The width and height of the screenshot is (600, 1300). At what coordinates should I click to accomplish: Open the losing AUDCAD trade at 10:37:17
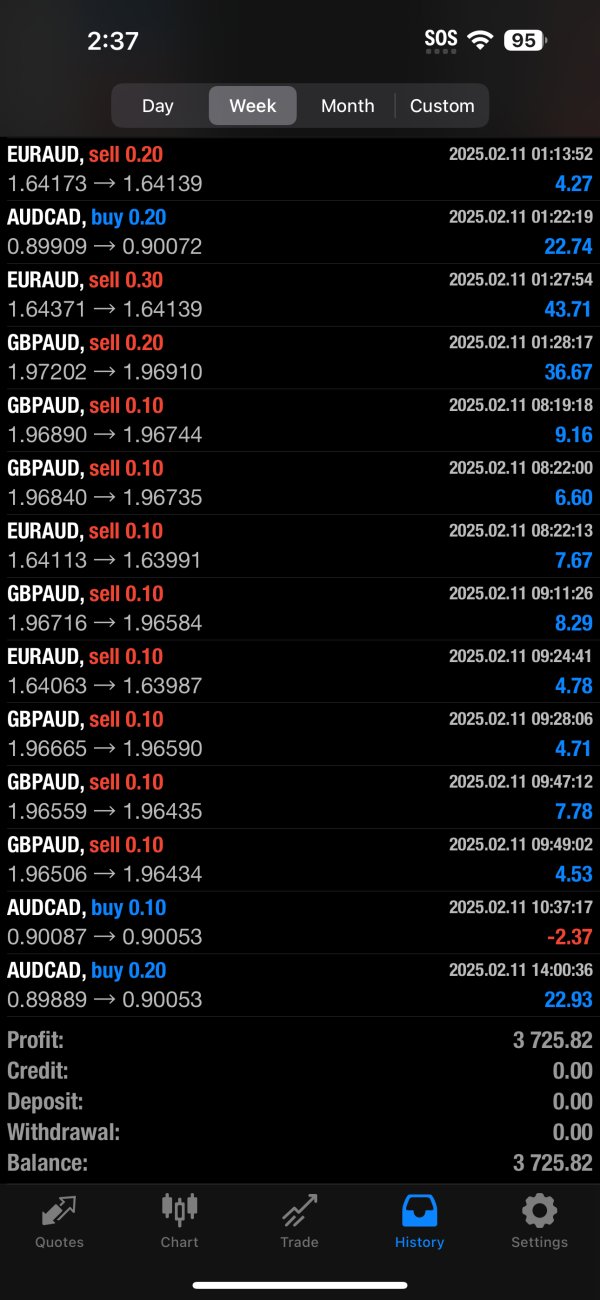point(300,922)
